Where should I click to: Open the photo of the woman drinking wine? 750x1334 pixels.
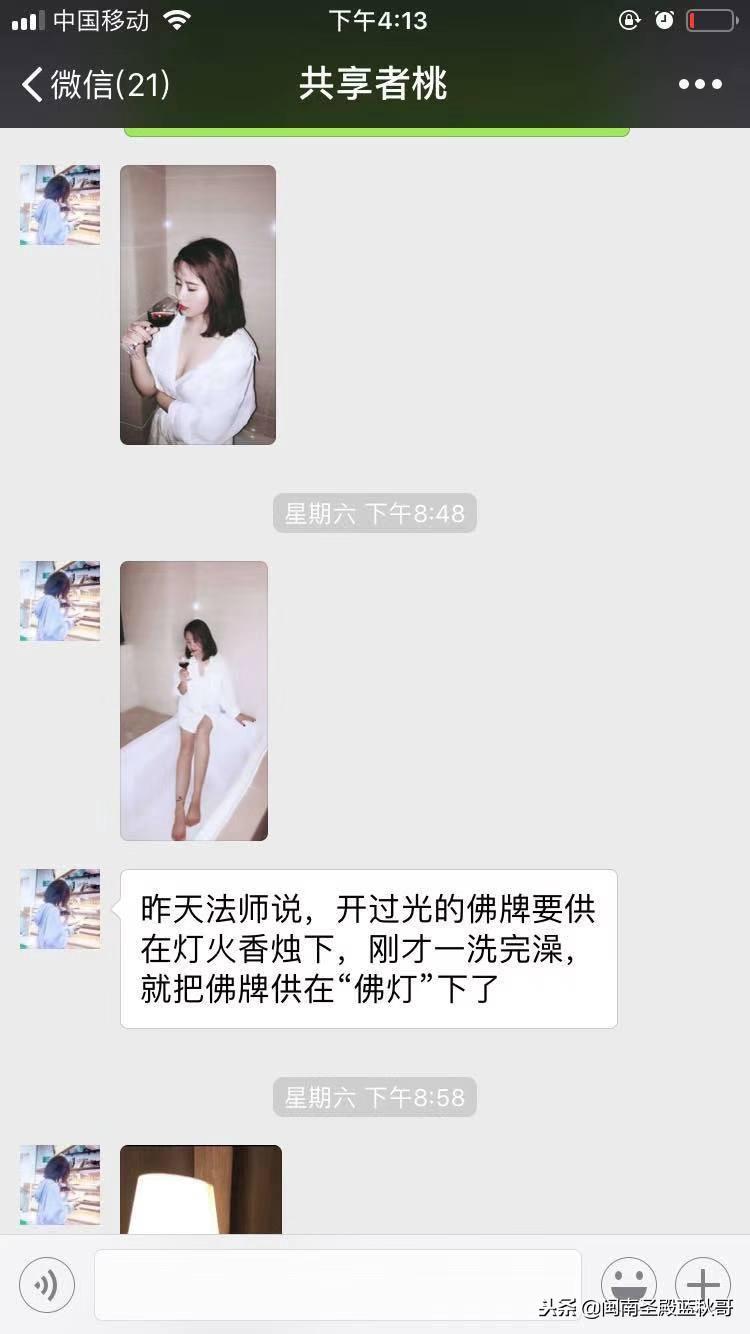tap(198, 304)
